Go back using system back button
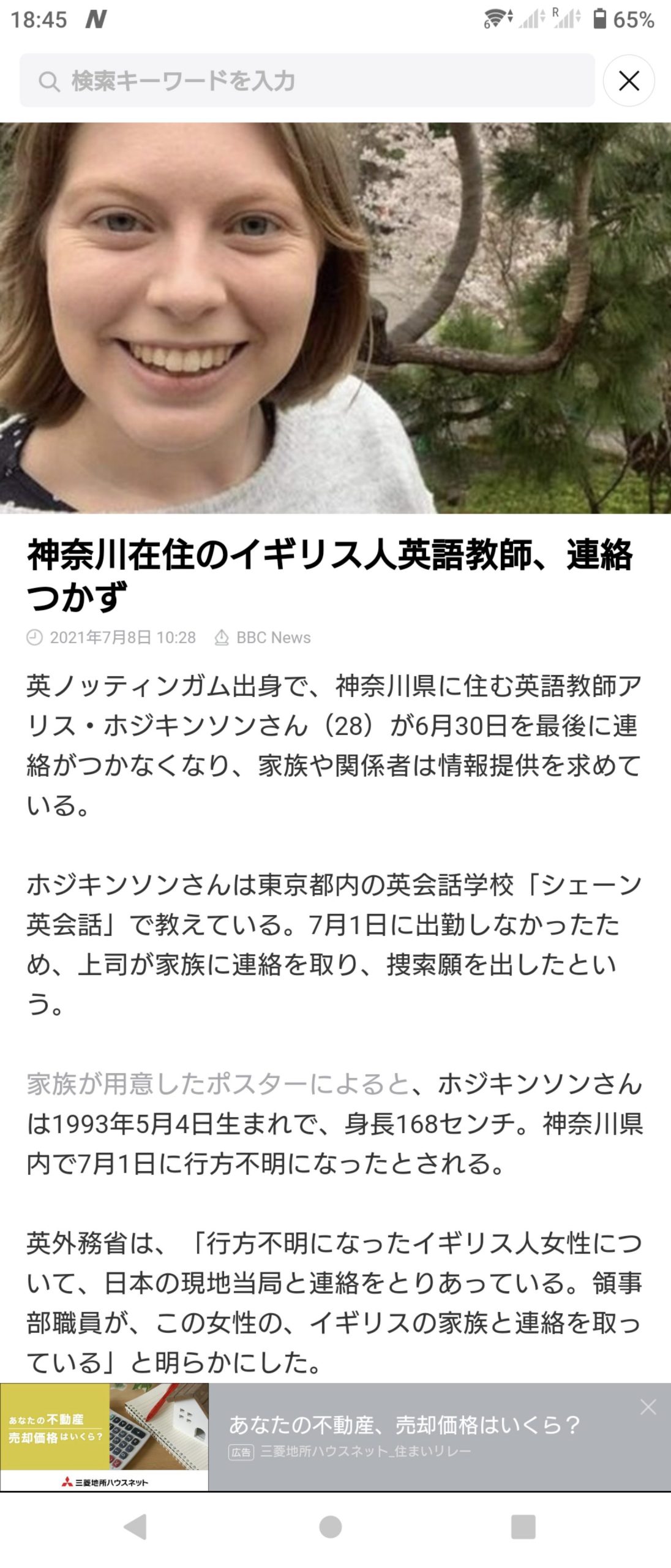The image size is (671, 1568). click(135, 1527)
